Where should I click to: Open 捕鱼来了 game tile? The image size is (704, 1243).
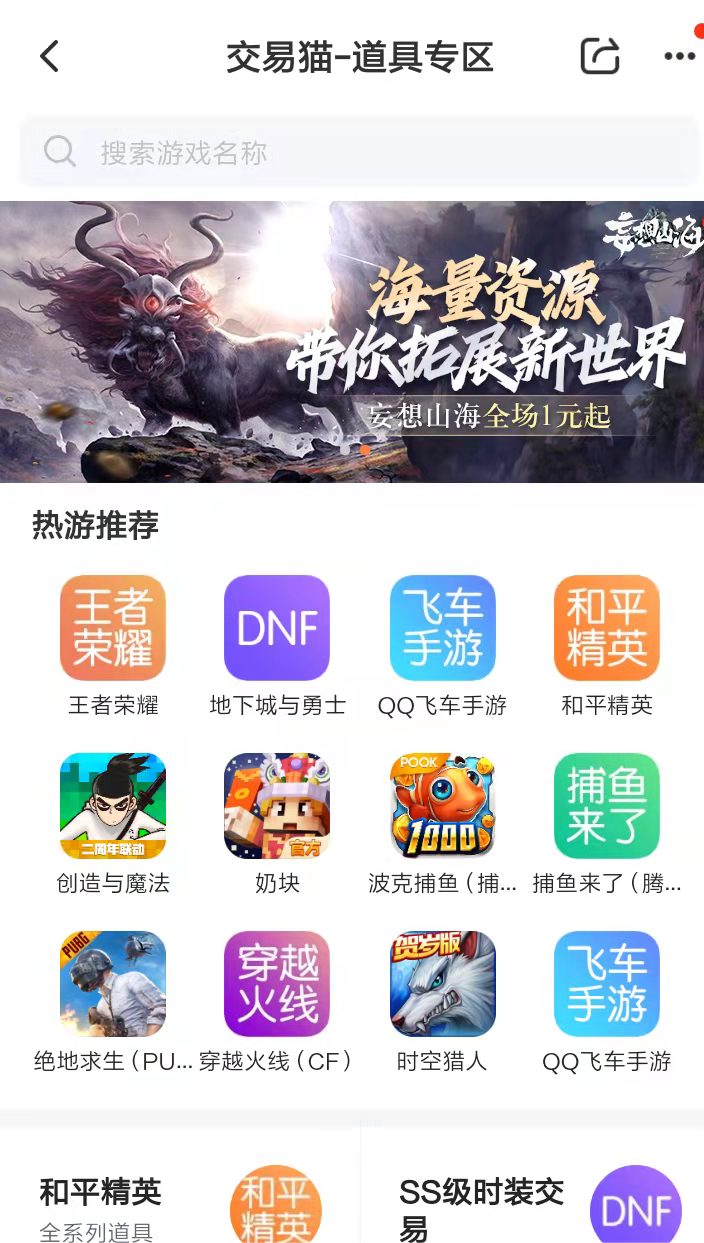click(x=607, y=806)
